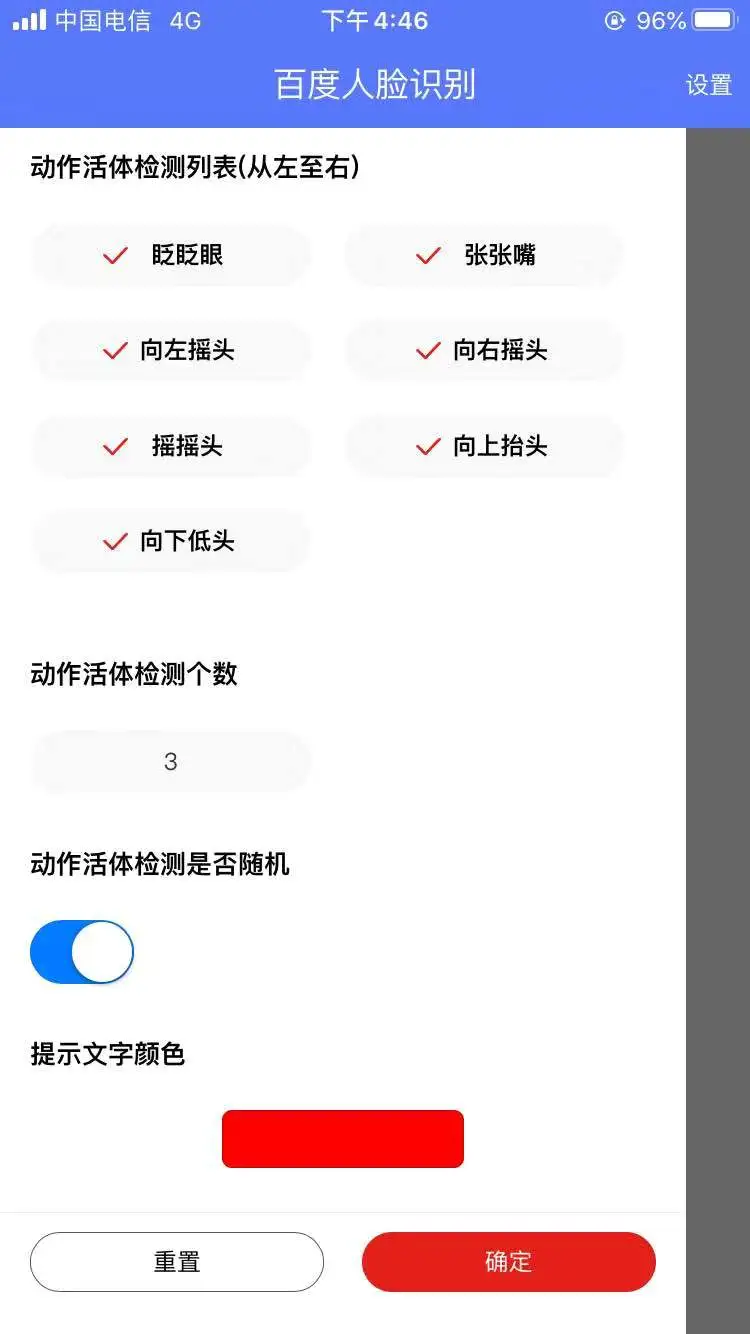Screen dimensions: 750x1334
Task: Tap the 重置 button
Action: pyautogui.click(x=177, y=1262)
